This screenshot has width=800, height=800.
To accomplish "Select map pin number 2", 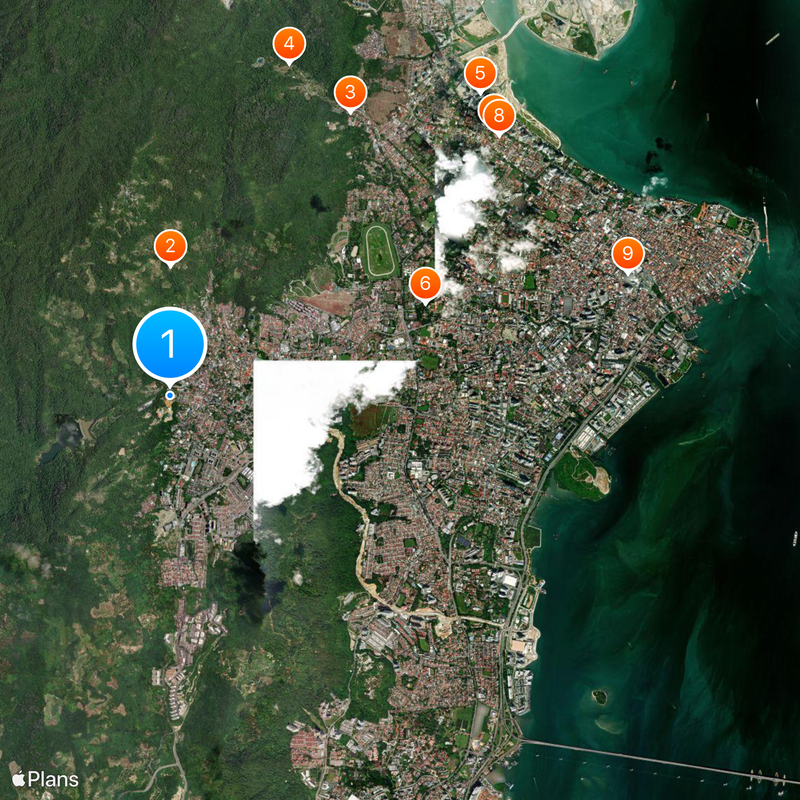I will coord(170,246).
